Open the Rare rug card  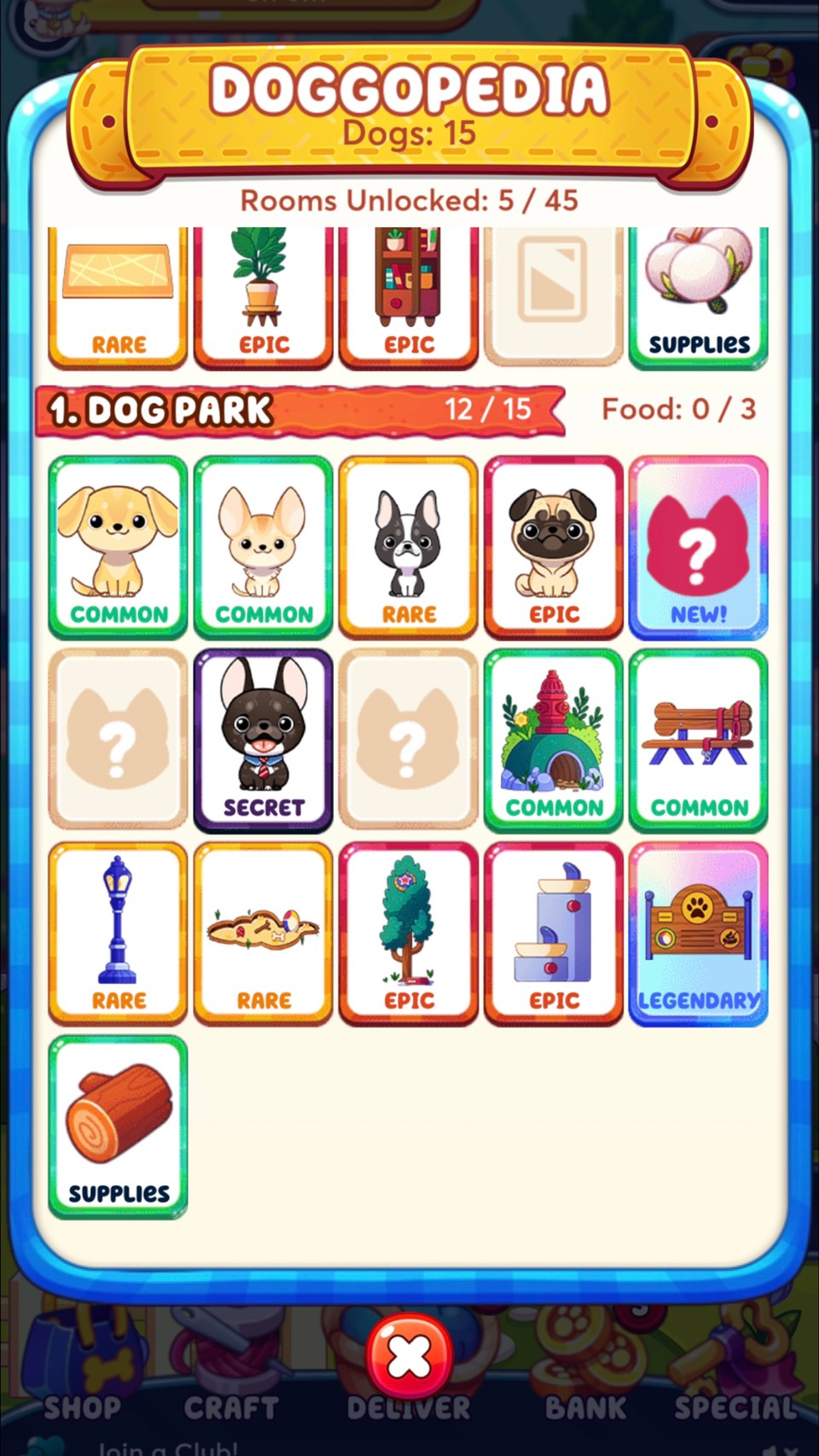118,298
